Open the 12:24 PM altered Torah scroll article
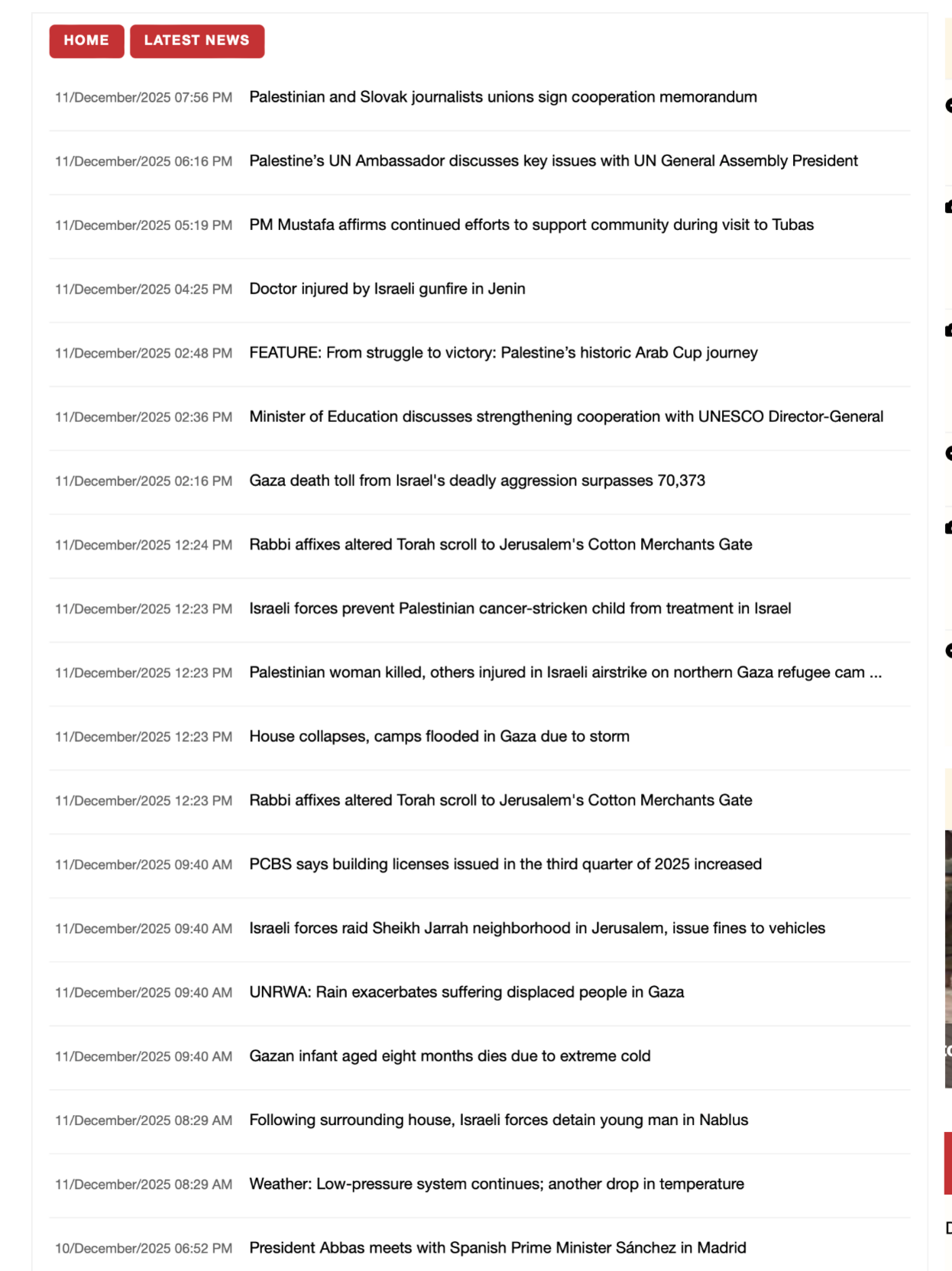Viewport: 952px width, 1271px height. (500, 545)
